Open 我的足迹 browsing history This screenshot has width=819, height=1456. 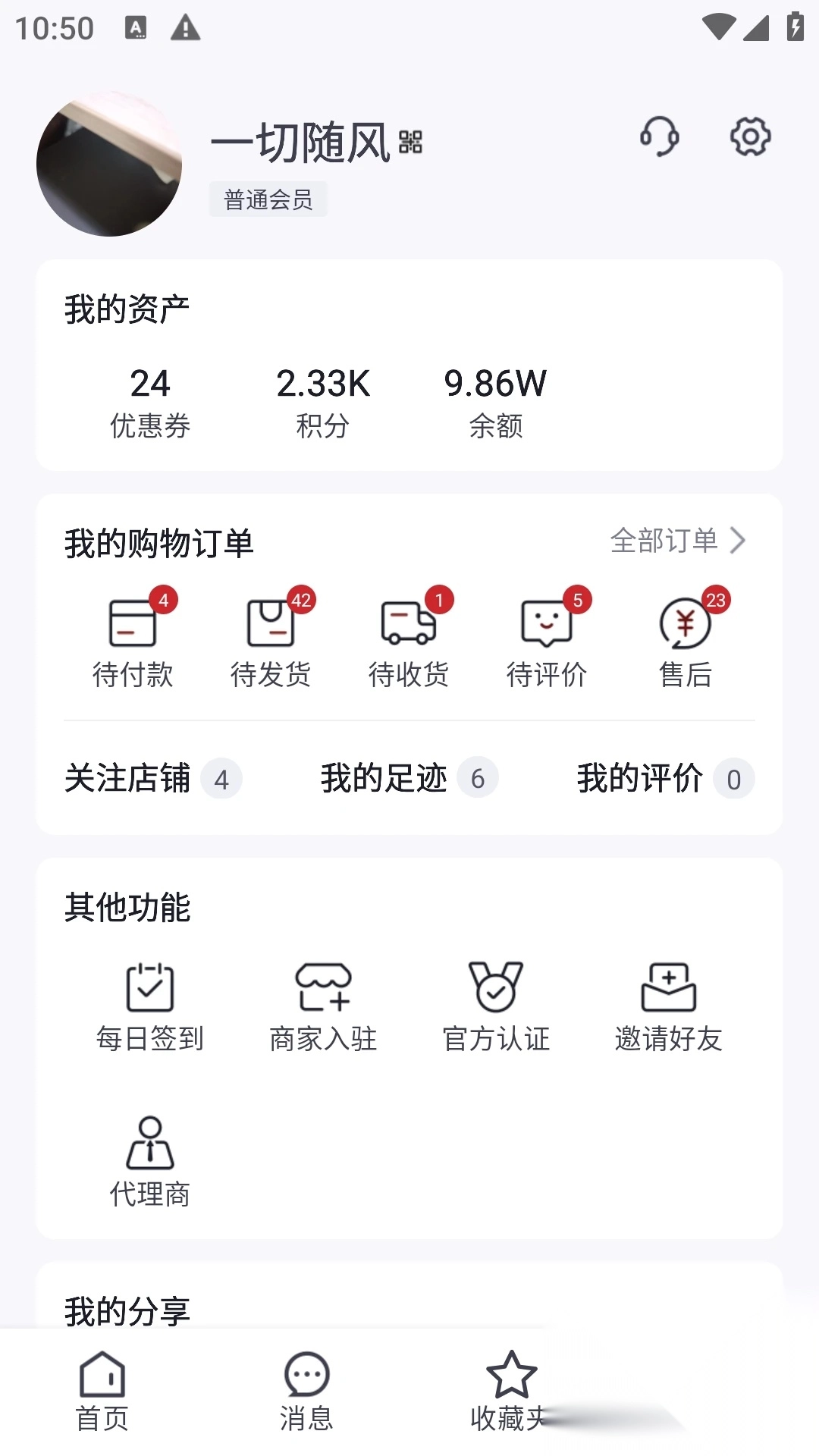[408, 778]
